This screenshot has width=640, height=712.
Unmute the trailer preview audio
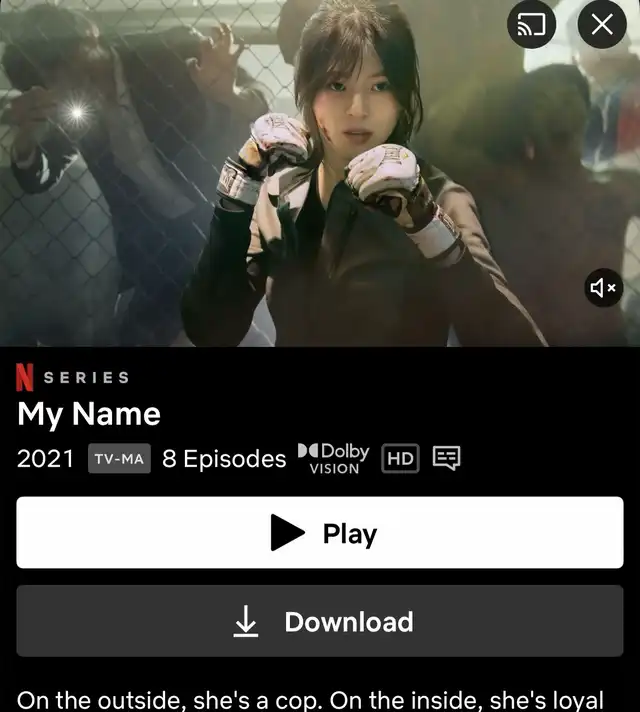603,288
